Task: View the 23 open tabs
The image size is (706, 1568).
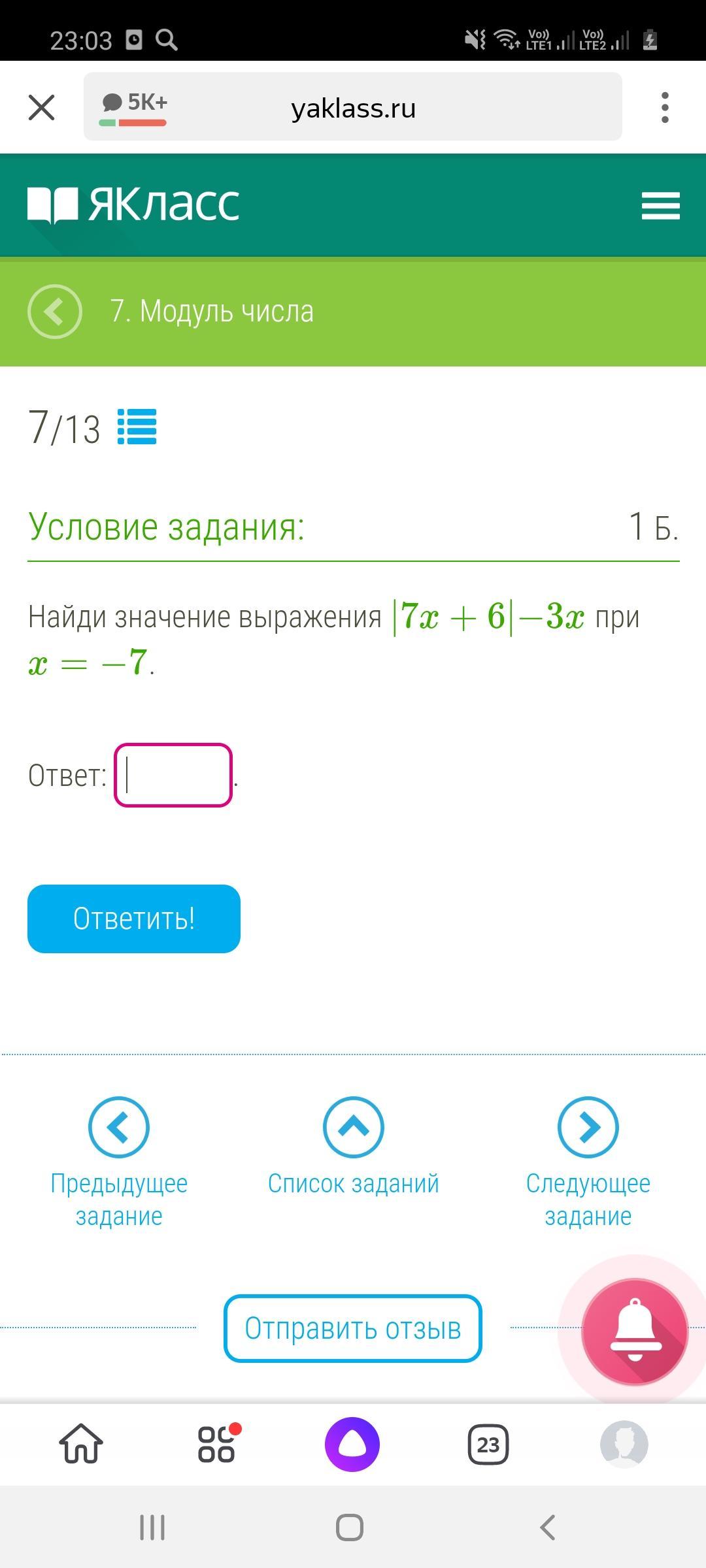Action: click(488, 1445)
